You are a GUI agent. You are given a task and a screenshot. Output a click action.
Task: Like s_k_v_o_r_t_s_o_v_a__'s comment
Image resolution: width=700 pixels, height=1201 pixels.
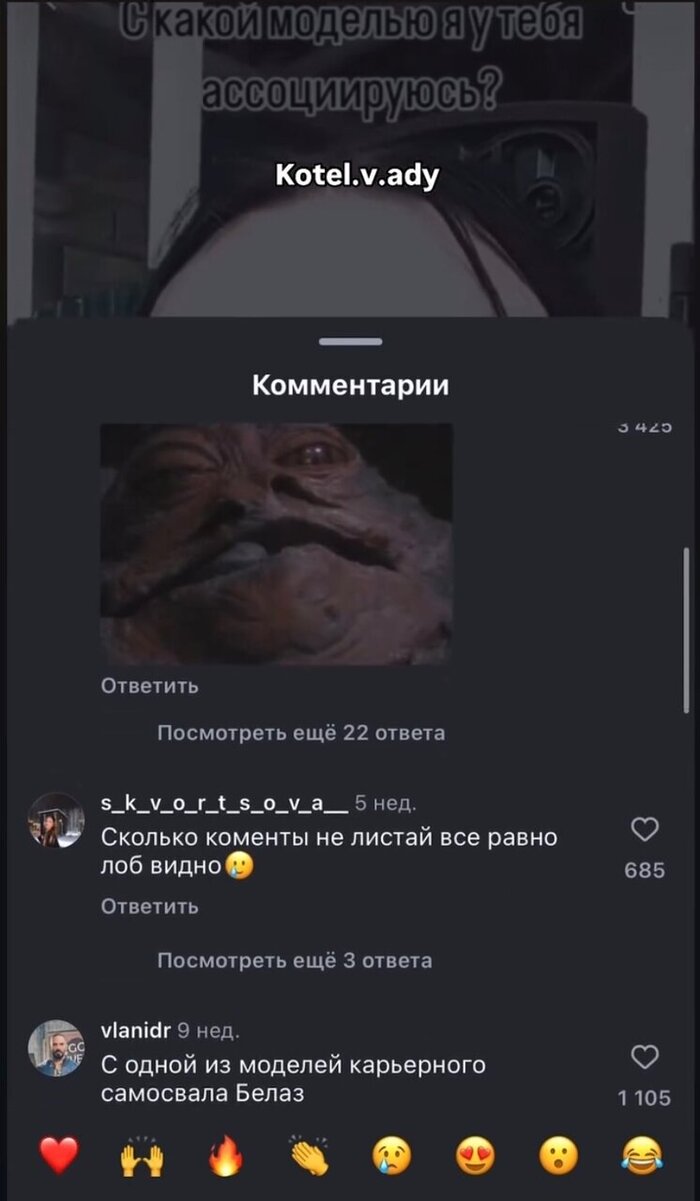tap(645, 829)
